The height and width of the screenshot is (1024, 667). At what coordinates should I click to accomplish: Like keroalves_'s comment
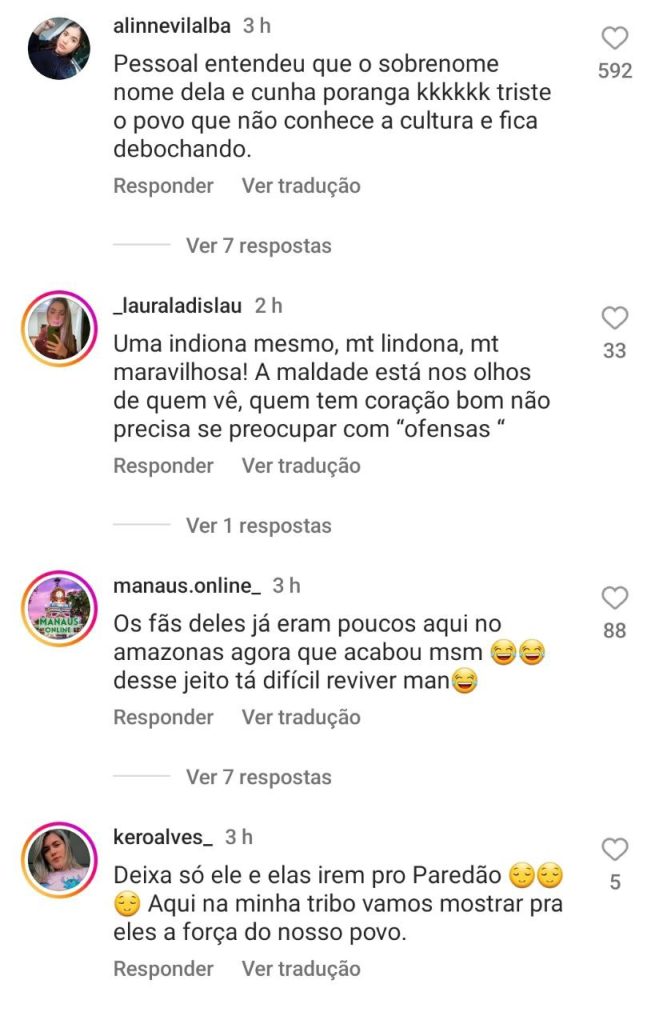614,850
